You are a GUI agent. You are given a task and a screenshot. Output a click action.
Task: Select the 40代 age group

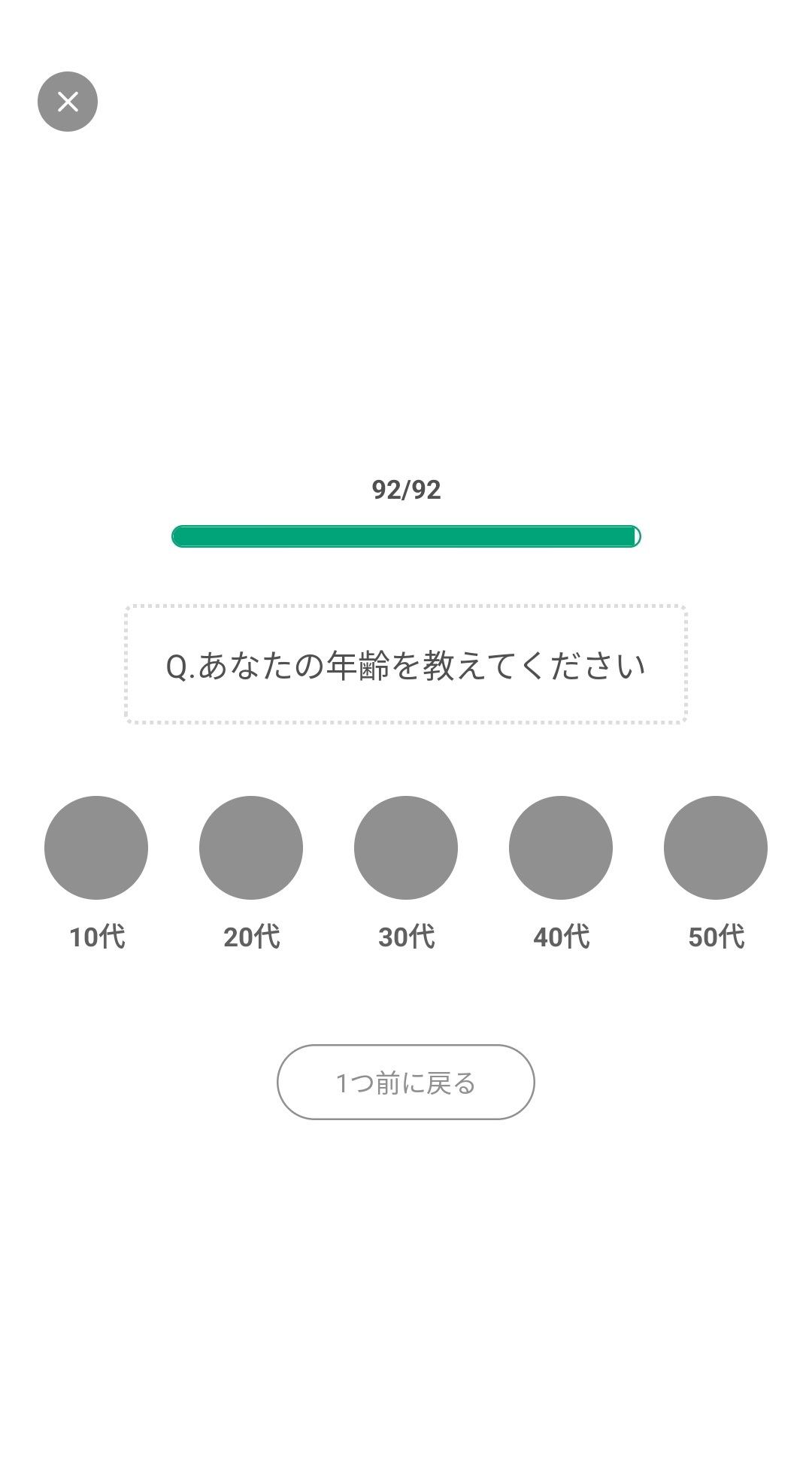[561, 848]
